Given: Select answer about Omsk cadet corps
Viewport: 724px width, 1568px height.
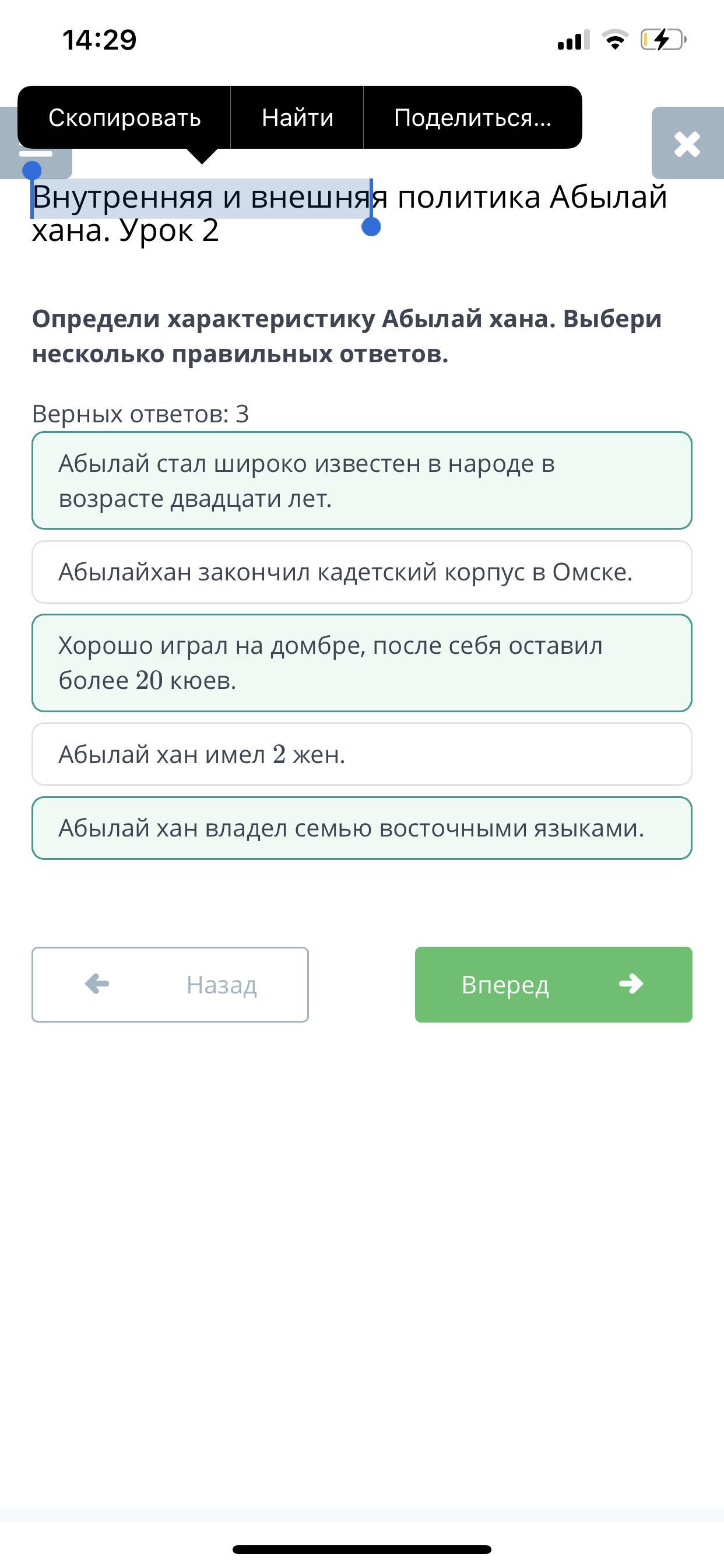Looking at the screenshot, I should [x=361, y=572].
